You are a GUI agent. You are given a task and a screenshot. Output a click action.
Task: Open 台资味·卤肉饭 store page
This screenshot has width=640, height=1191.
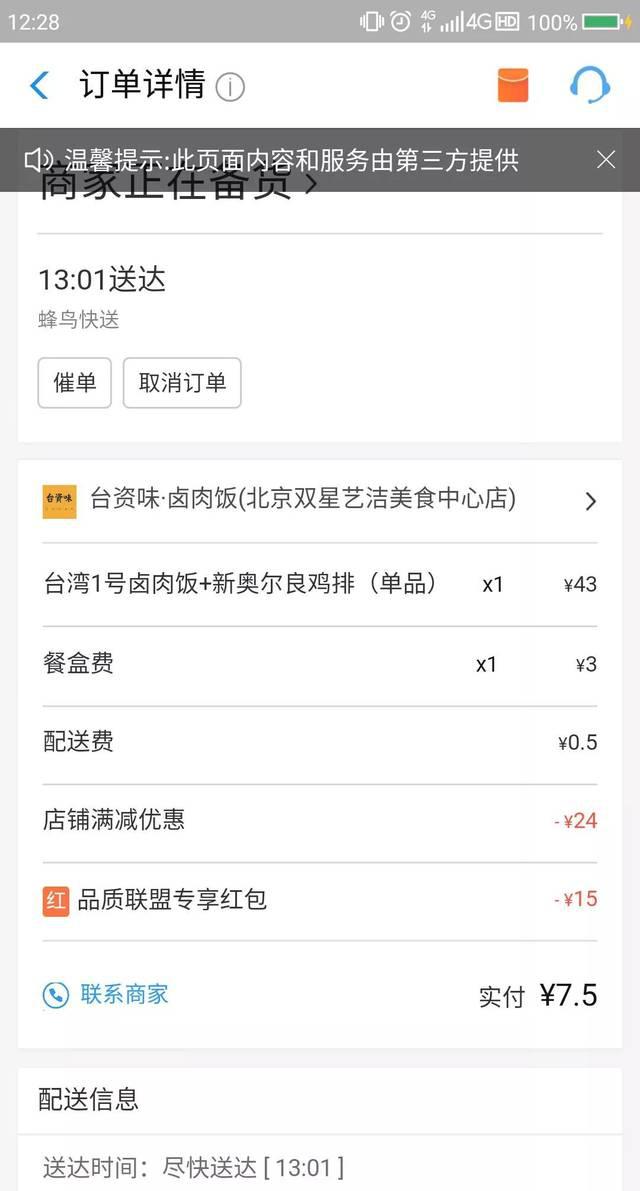coord(320,501)
